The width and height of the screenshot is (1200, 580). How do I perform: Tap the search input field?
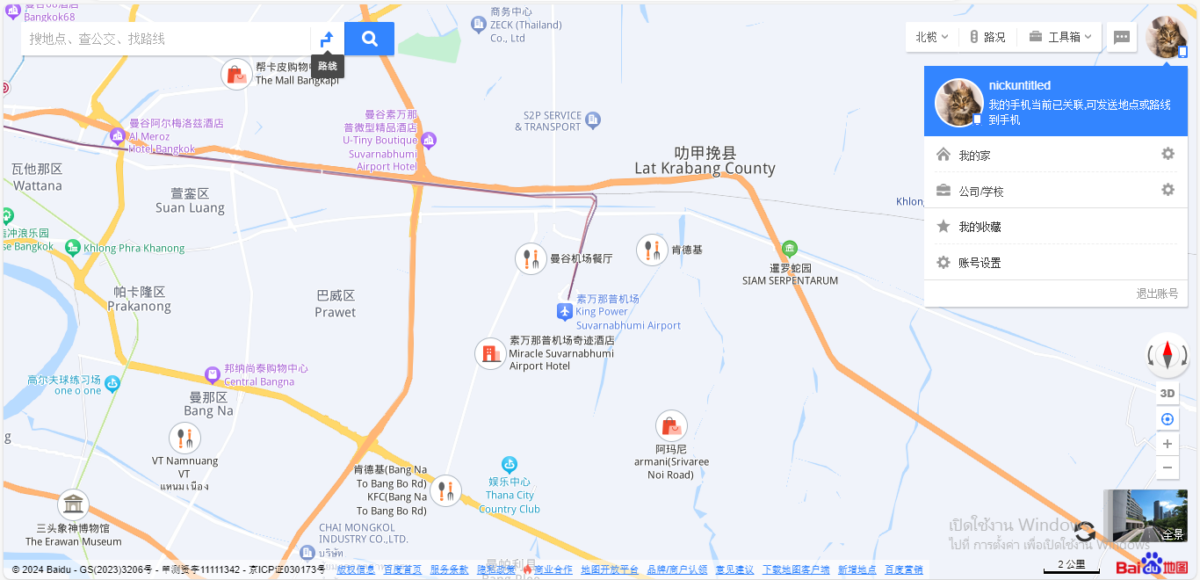click(x=165, y=39)
